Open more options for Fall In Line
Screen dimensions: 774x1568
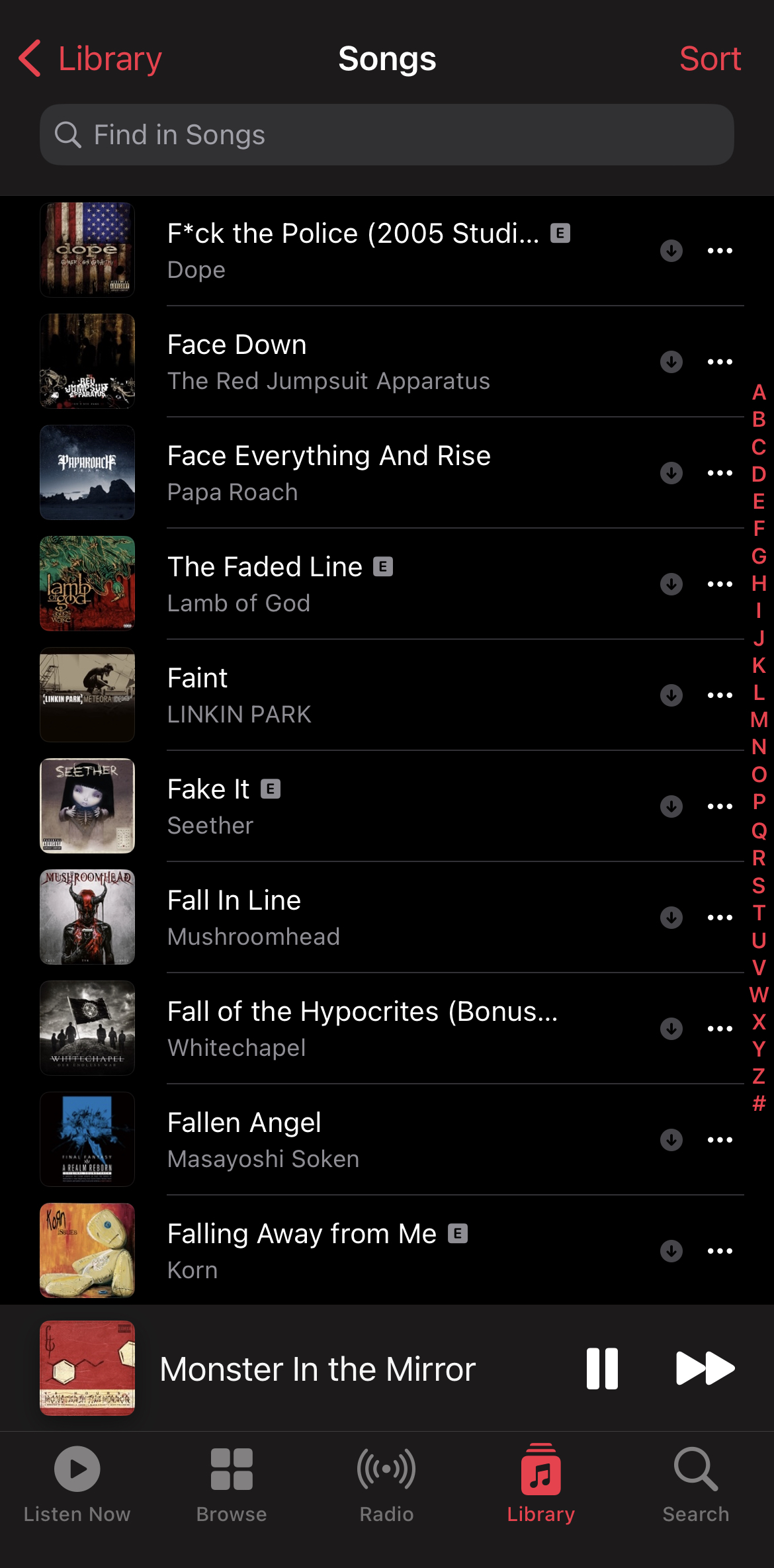click(720, 918)
